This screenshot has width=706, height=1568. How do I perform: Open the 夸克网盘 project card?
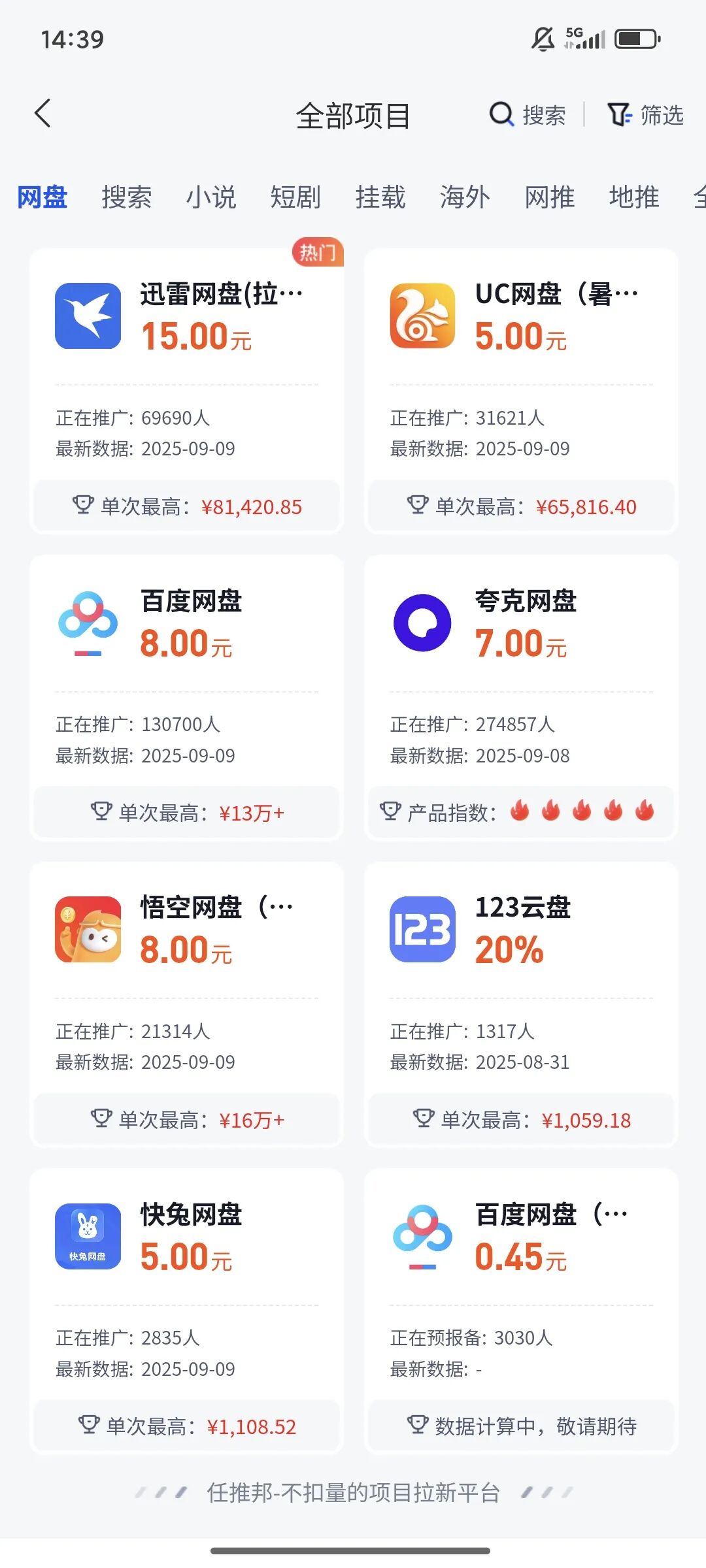click(521, 698)
